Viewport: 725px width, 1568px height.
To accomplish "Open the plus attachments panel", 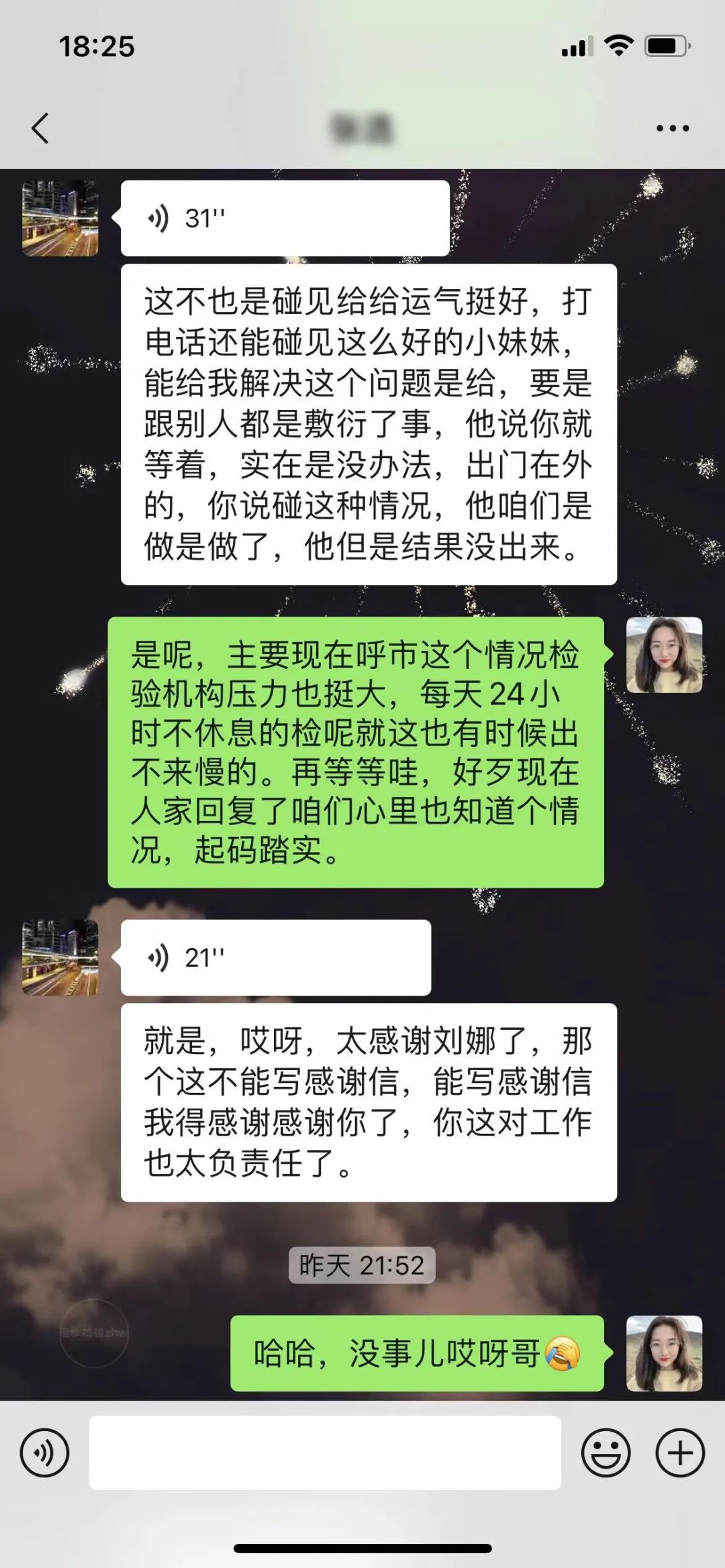I will (679, 1453).
